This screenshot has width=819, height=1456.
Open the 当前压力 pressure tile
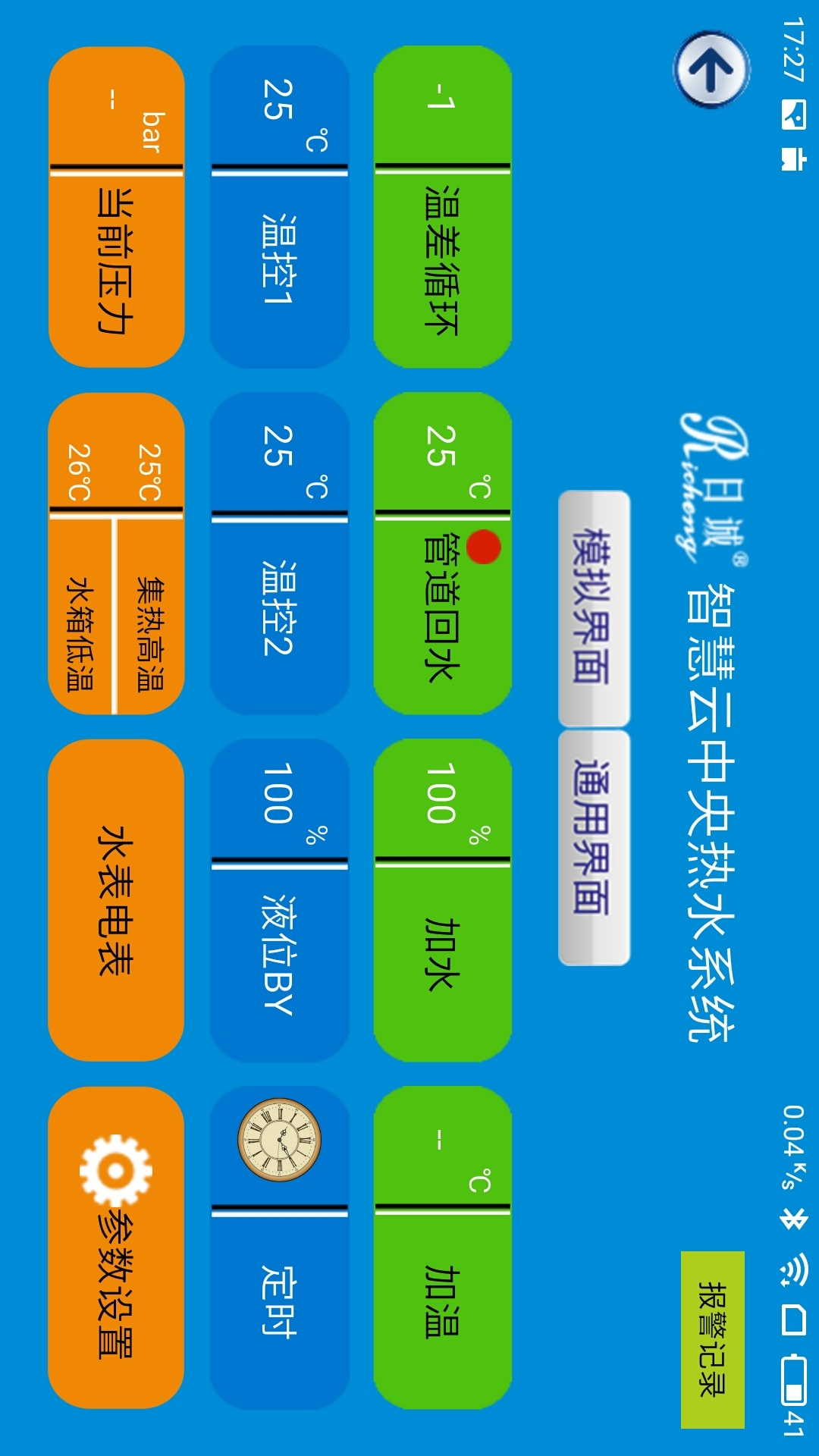click(x=116, y=207)
